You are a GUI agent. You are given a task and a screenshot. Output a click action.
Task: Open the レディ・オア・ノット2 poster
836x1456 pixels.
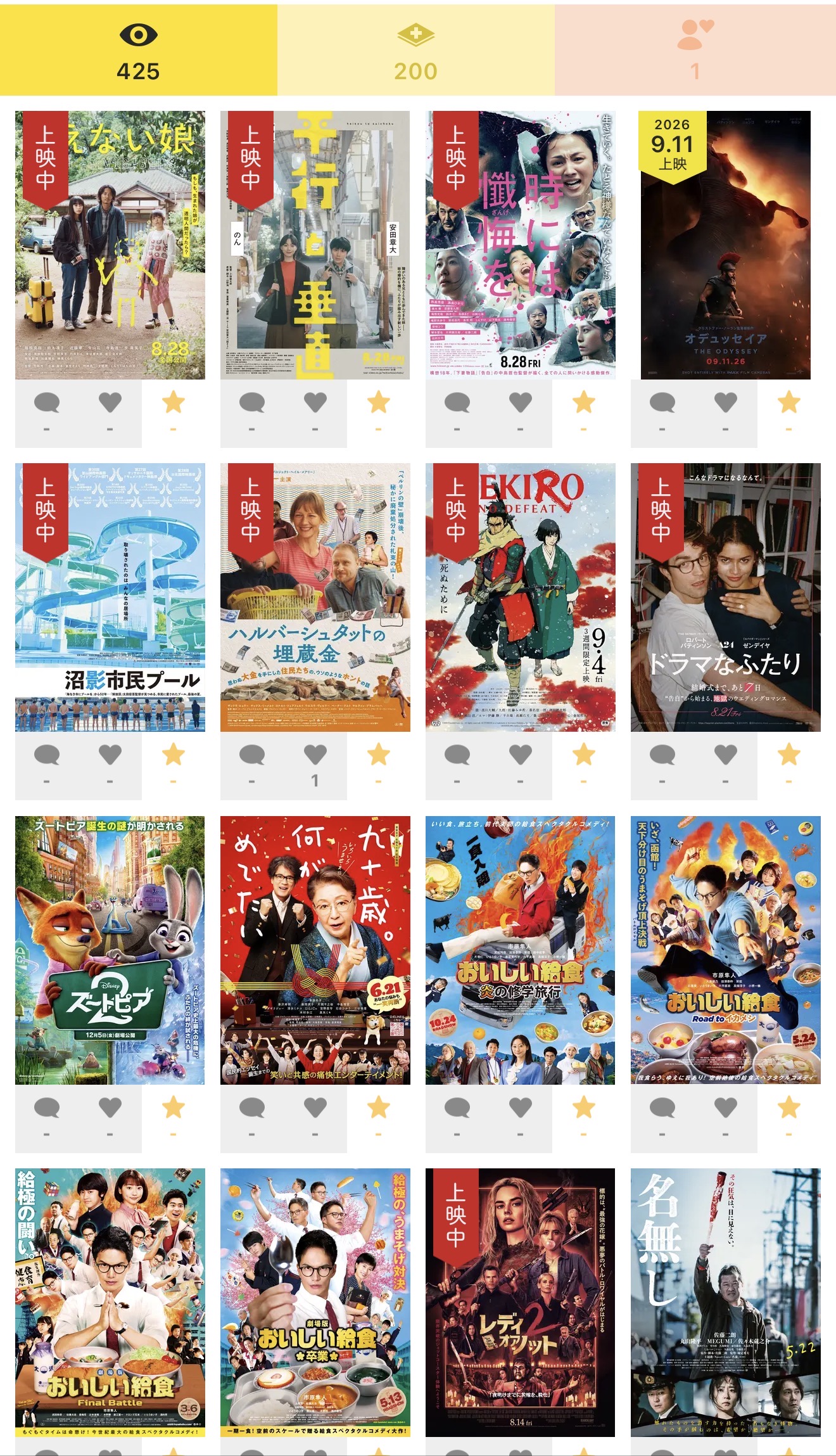point(521,1303)
